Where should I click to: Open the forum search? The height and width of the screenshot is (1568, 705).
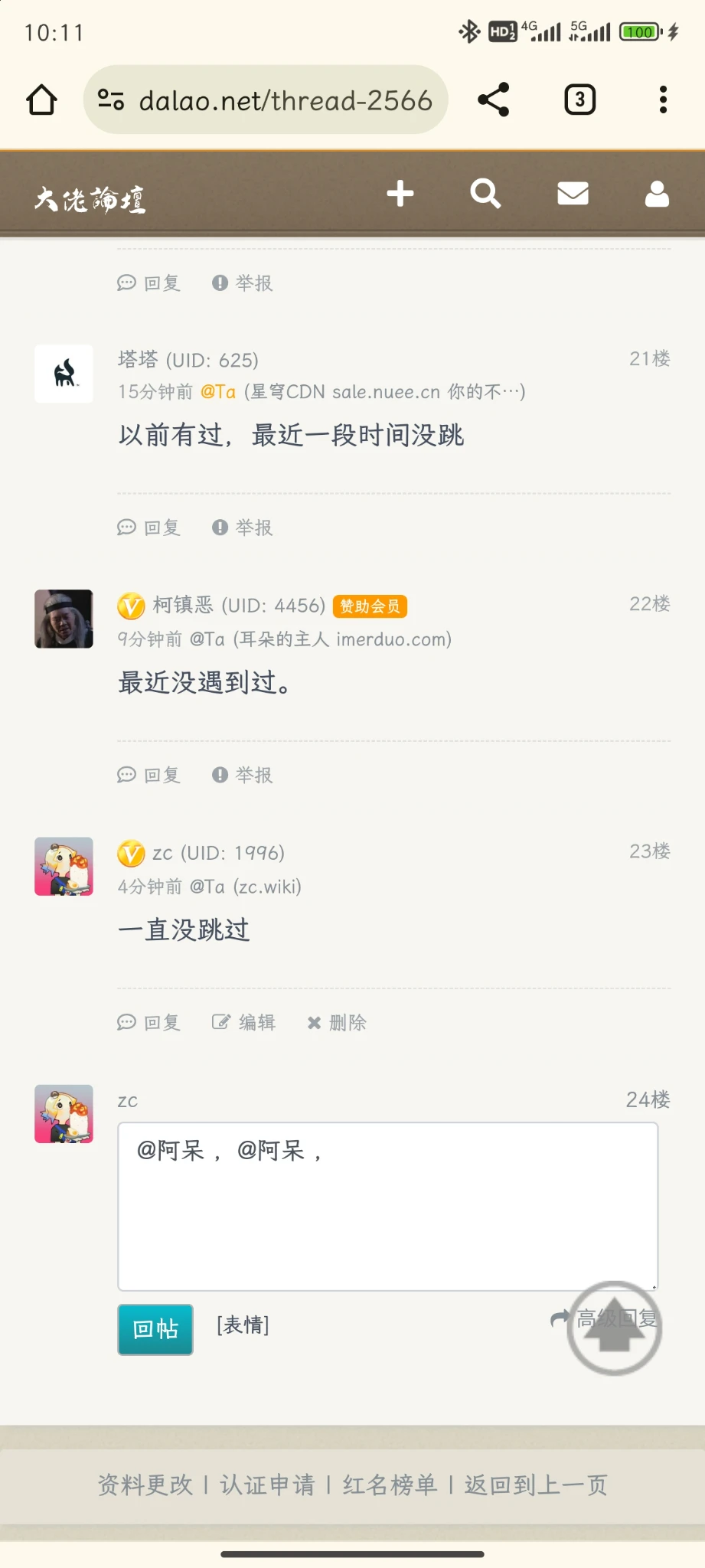485,194
